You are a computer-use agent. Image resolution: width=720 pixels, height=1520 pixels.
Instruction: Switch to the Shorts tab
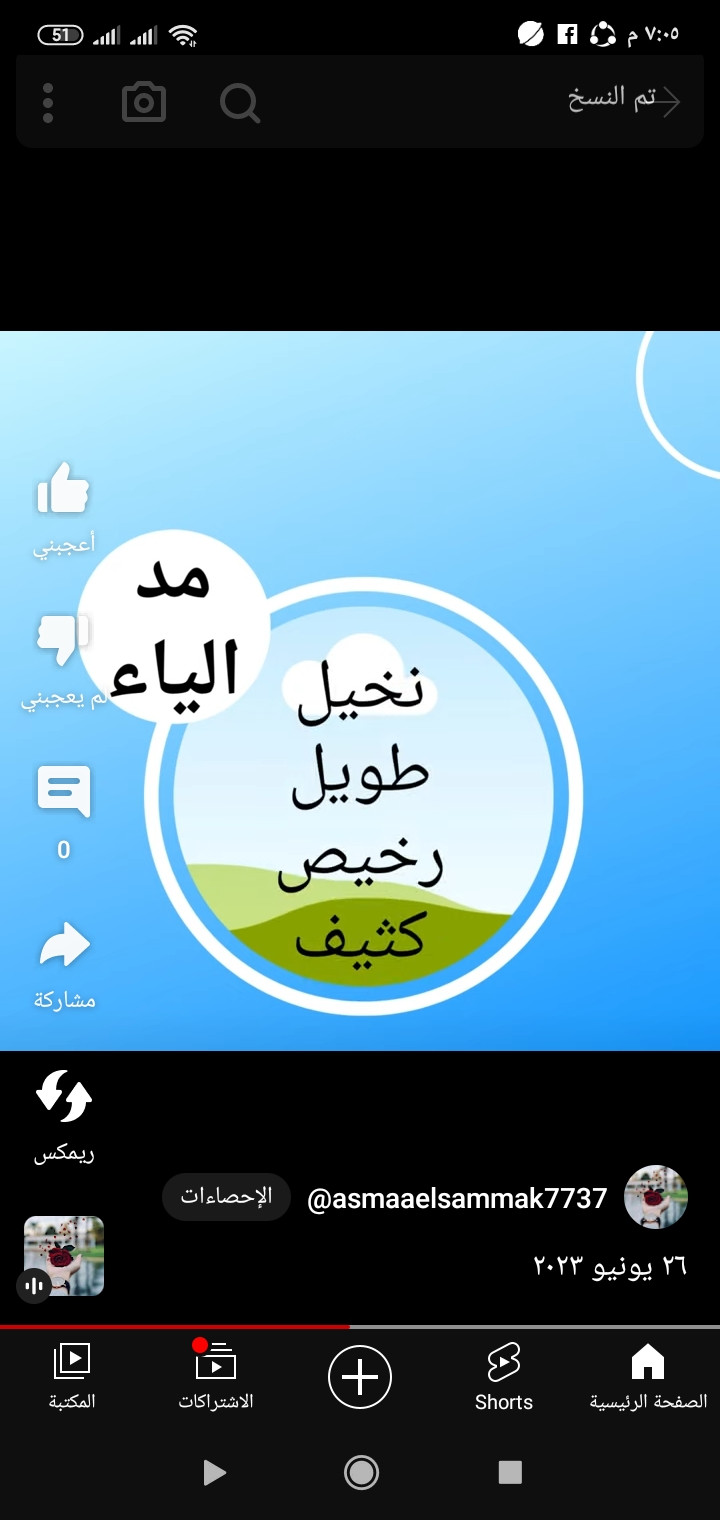coord(504,1375)
